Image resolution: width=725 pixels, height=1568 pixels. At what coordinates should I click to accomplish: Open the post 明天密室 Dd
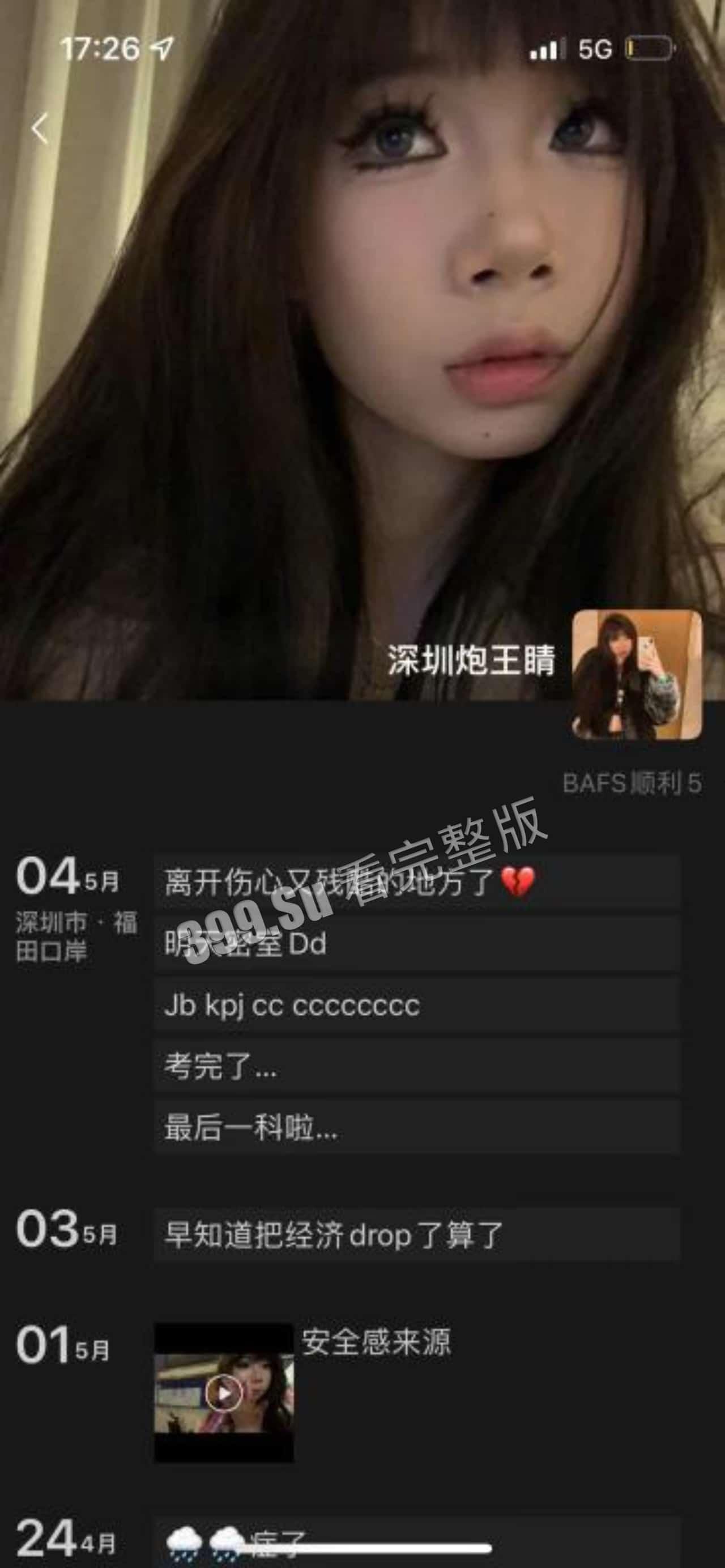click(x=416, y=944)
